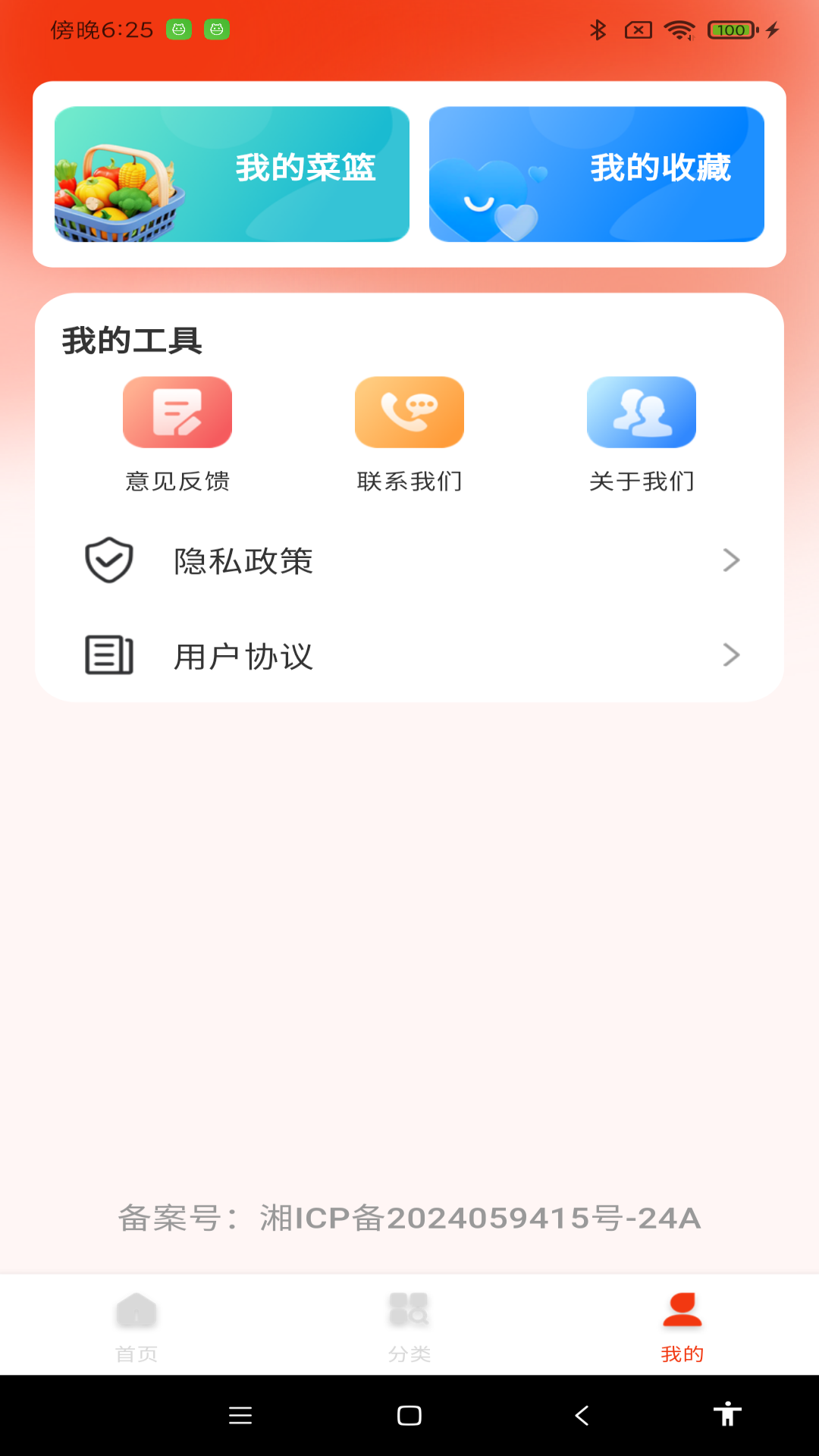The width and height of the screenshot is (819, 1456).
Task: Open 我的收藏 card
Action: (x=596, y=173)
